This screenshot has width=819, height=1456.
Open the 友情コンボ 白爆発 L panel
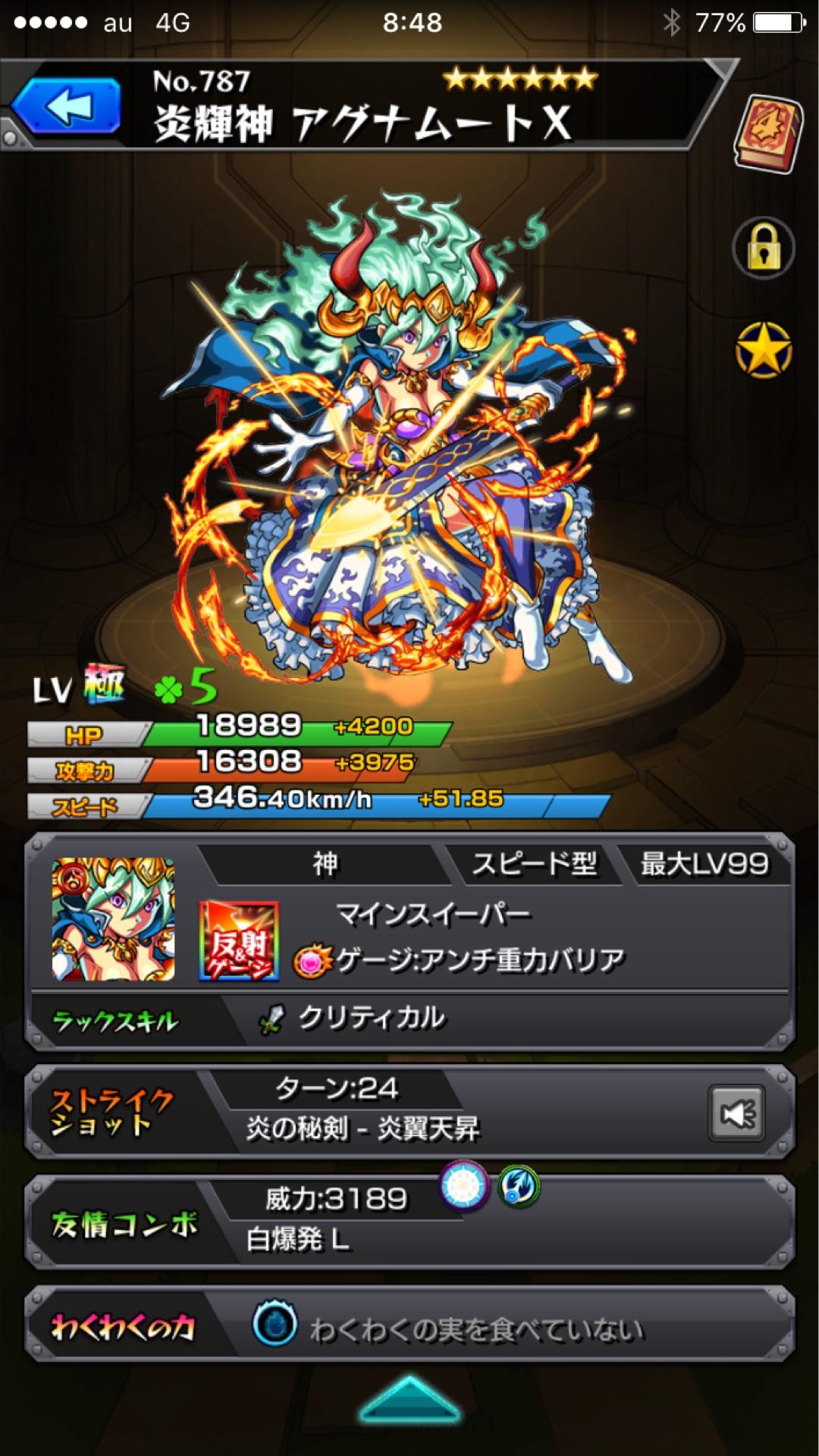coord(409,1222)
